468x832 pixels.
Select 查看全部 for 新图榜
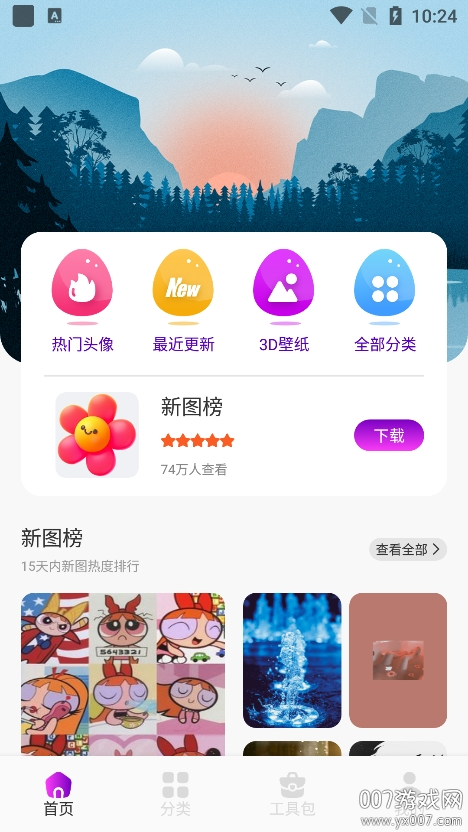[408, 550]
